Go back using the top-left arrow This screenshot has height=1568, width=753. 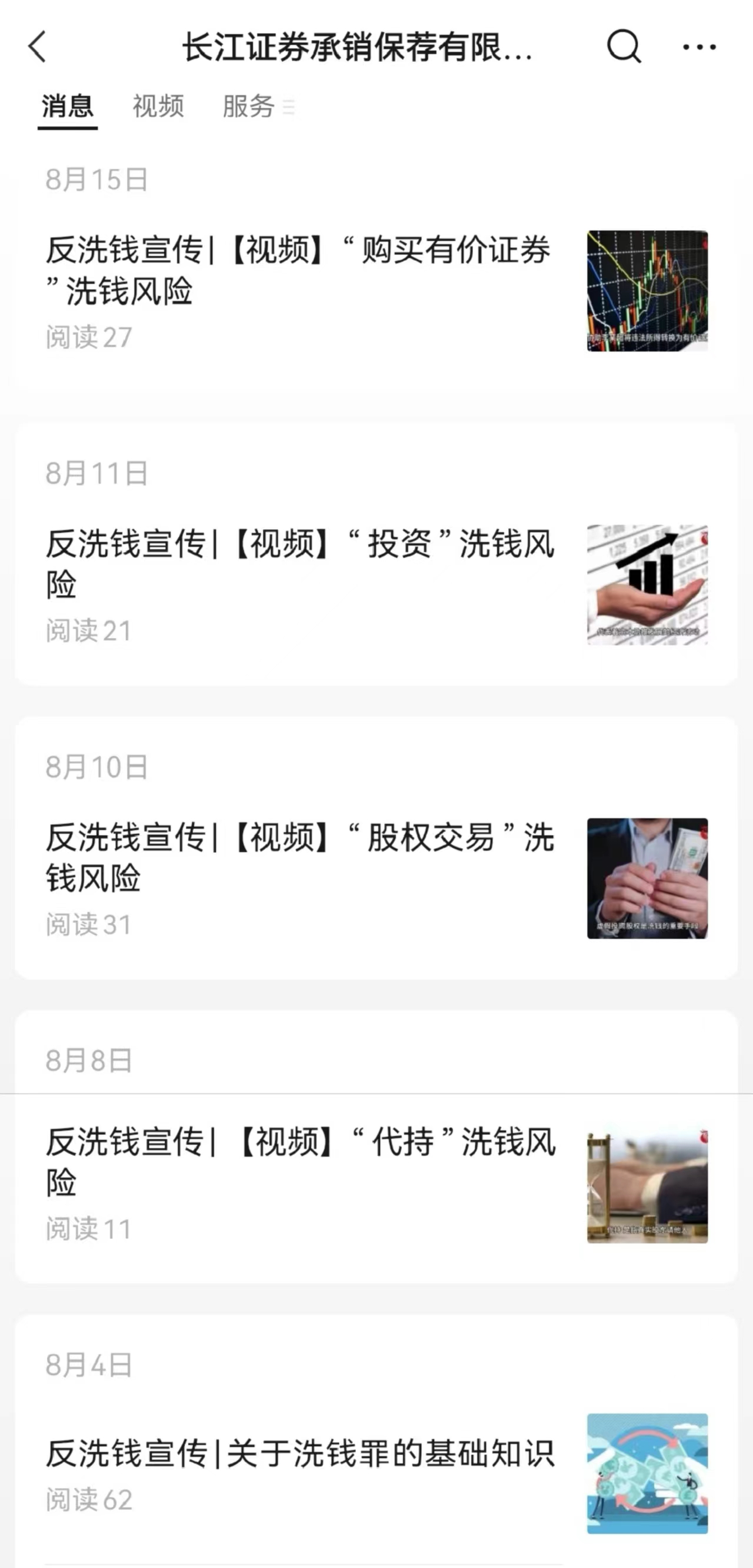click(x=37, y=47)
